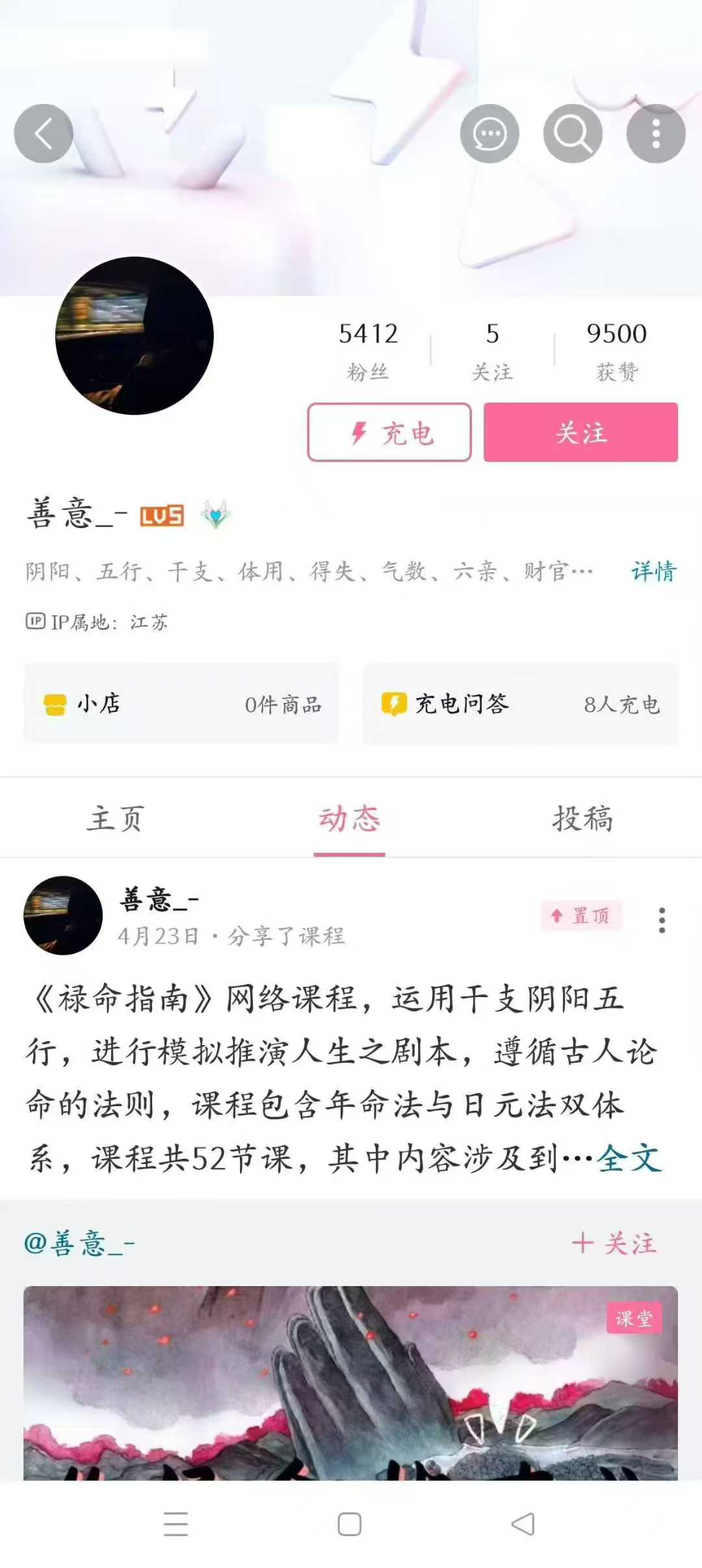Go back using the top arrow
The height and width of the screenshot is (1568, 702).
click(x=44, y=134)
